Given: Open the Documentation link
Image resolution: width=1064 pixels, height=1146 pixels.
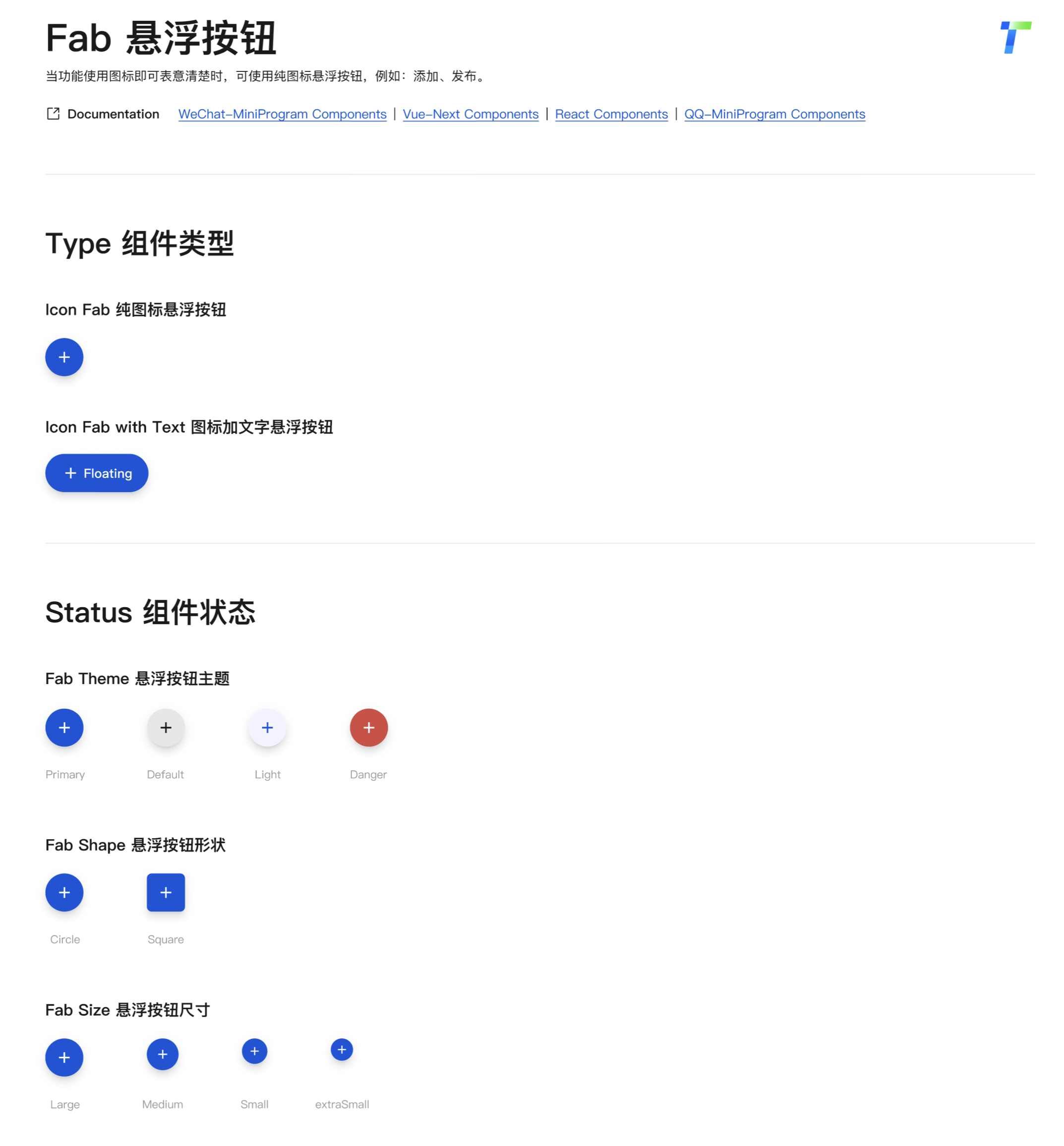Looking at the screenshot, I should [114, 114].
